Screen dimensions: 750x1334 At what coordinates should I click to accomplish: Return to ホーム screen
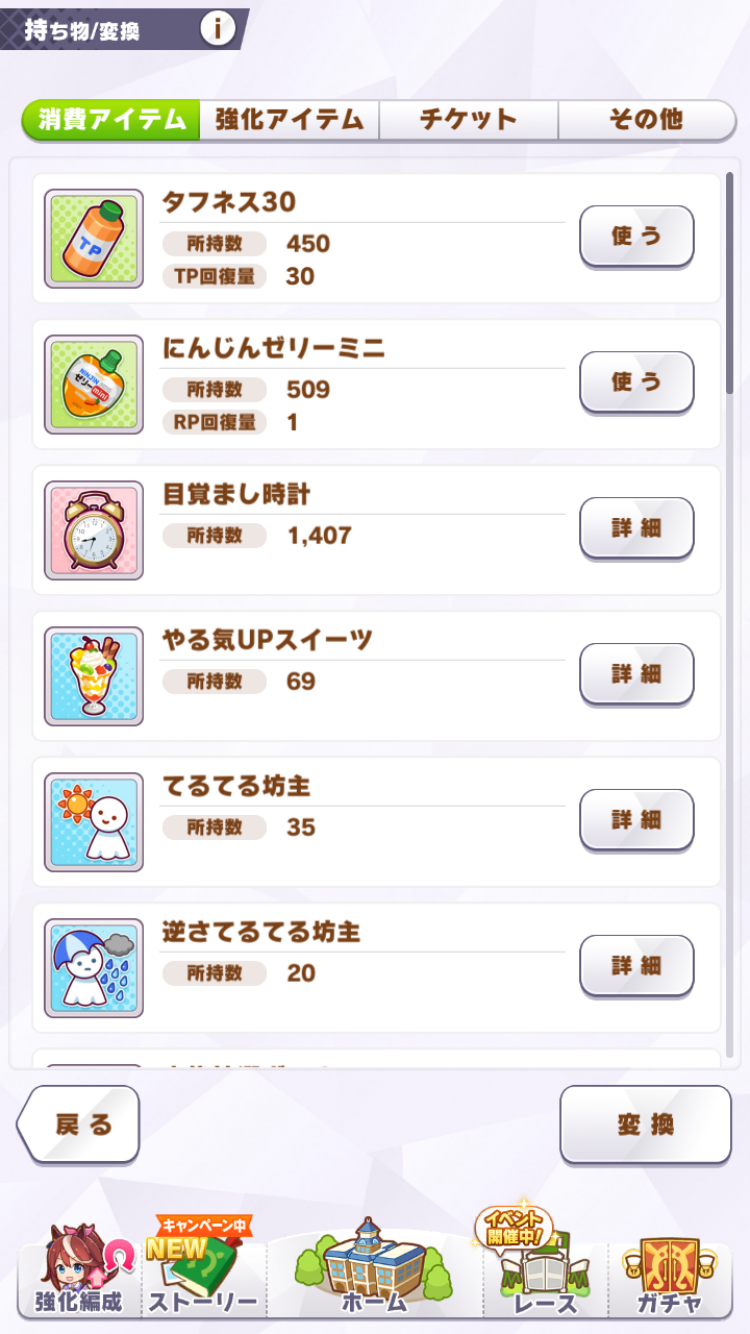point(374,1270)
